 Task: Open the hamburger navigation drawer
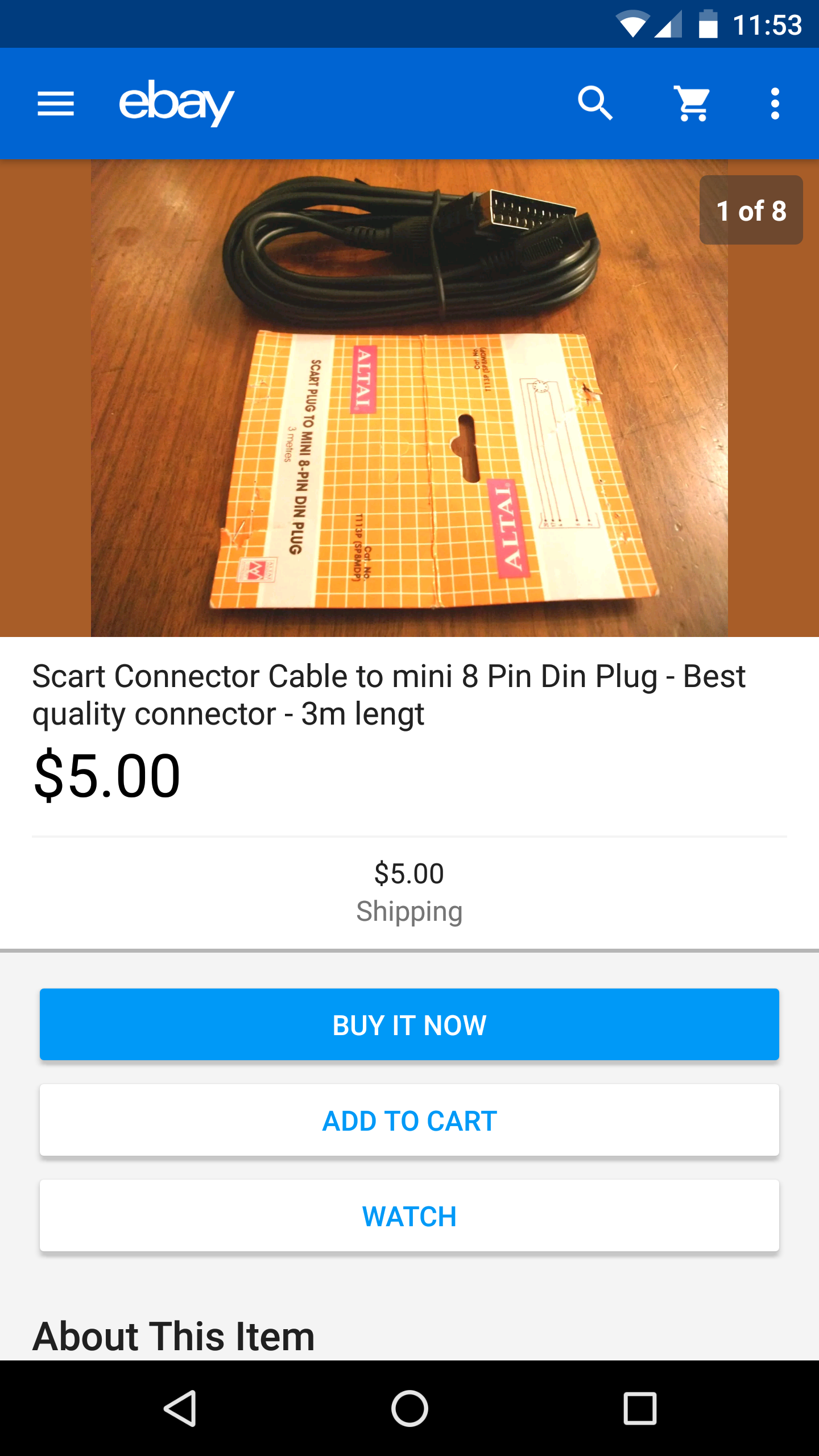coord(56,104)
